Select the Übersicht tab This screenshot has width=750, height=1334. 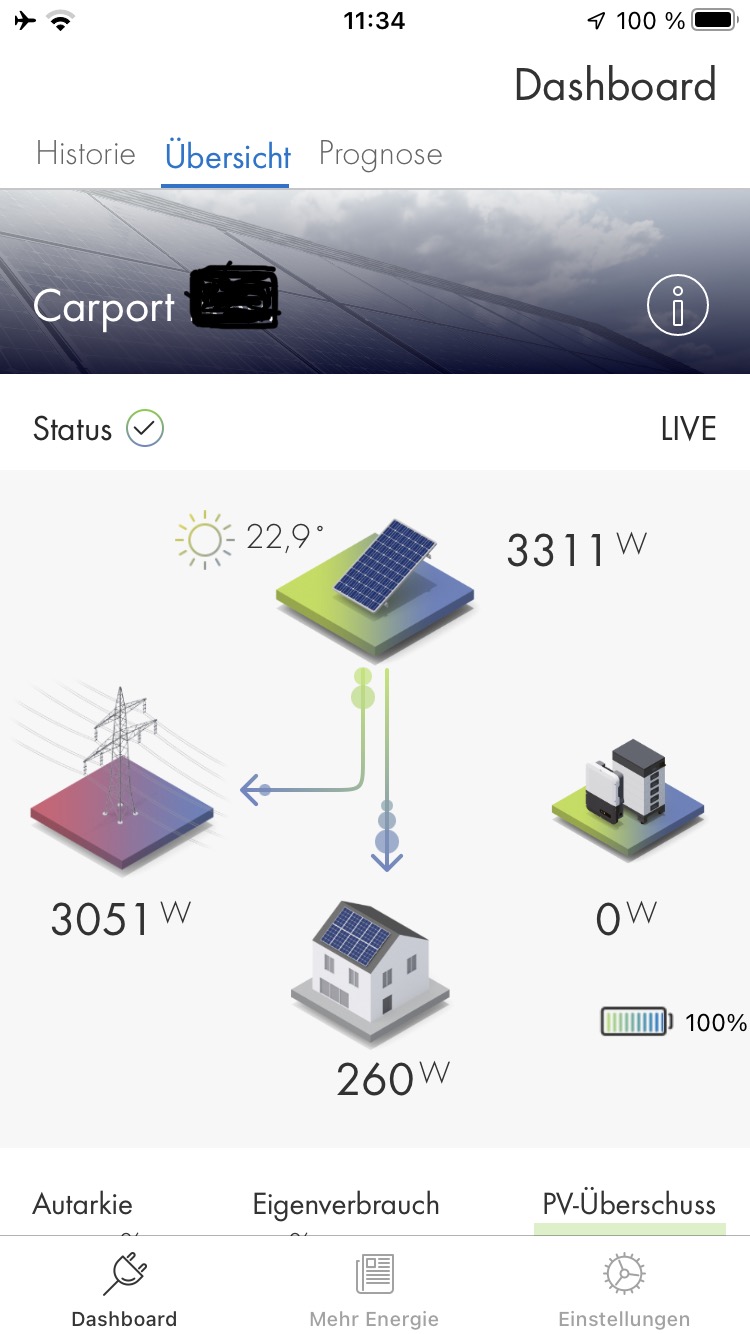click(x=227, y=156)
